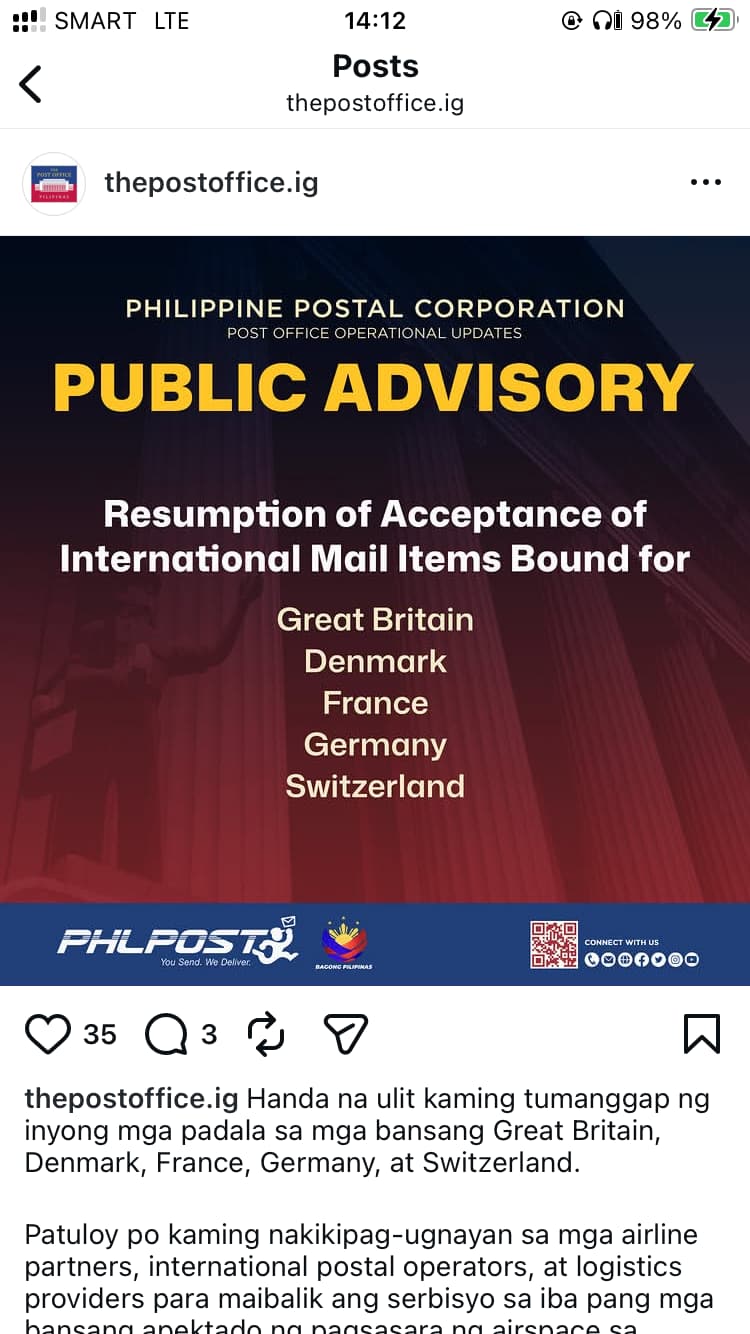Repost the Public Advisory post

[x=266, y=1034]
